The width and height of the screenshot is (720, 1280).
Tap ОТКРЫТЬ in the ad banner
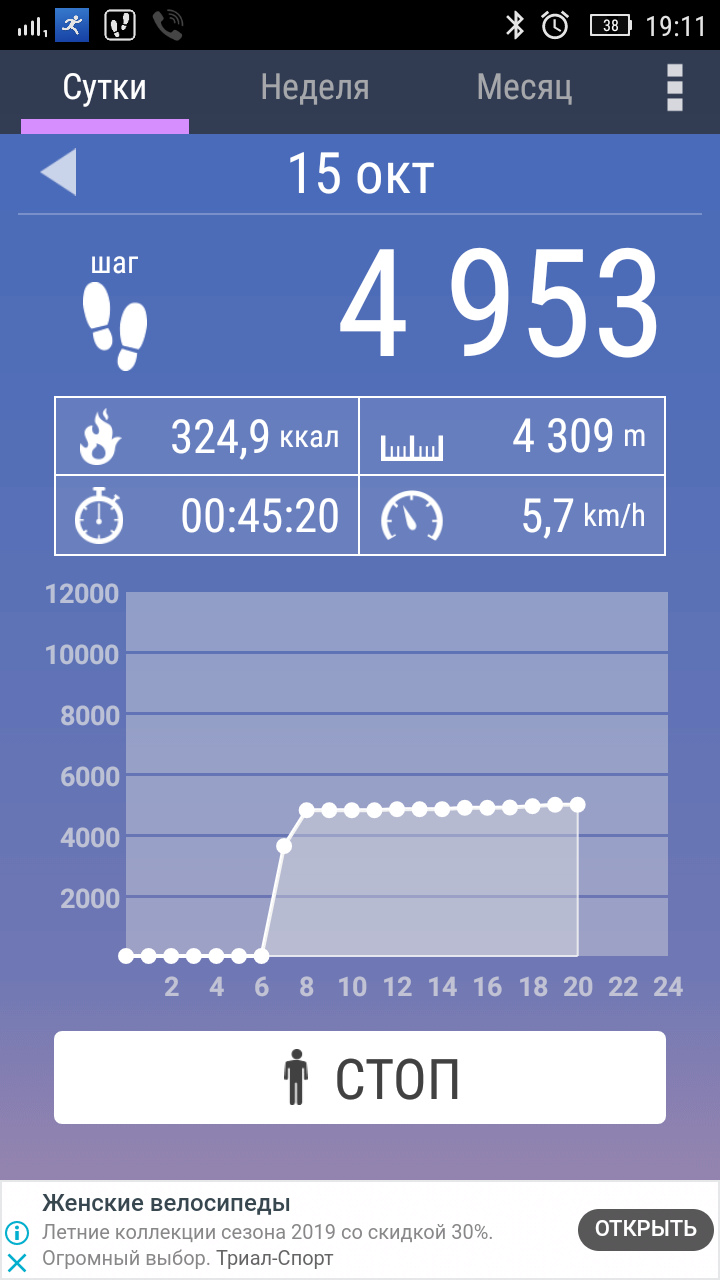tap(645, 1229)
